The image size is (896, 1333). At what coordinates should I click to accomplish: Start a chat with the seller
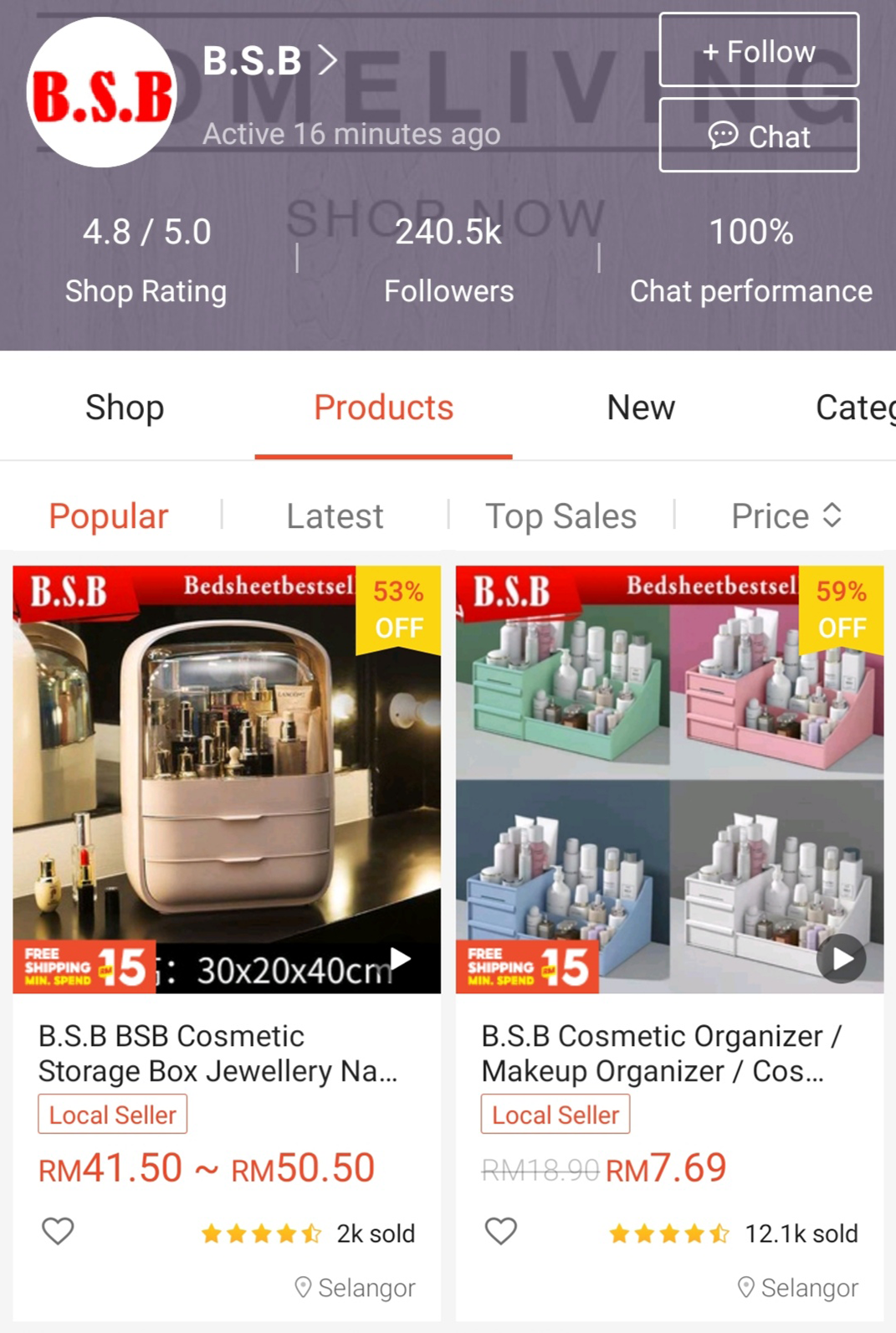click(758, 136)
